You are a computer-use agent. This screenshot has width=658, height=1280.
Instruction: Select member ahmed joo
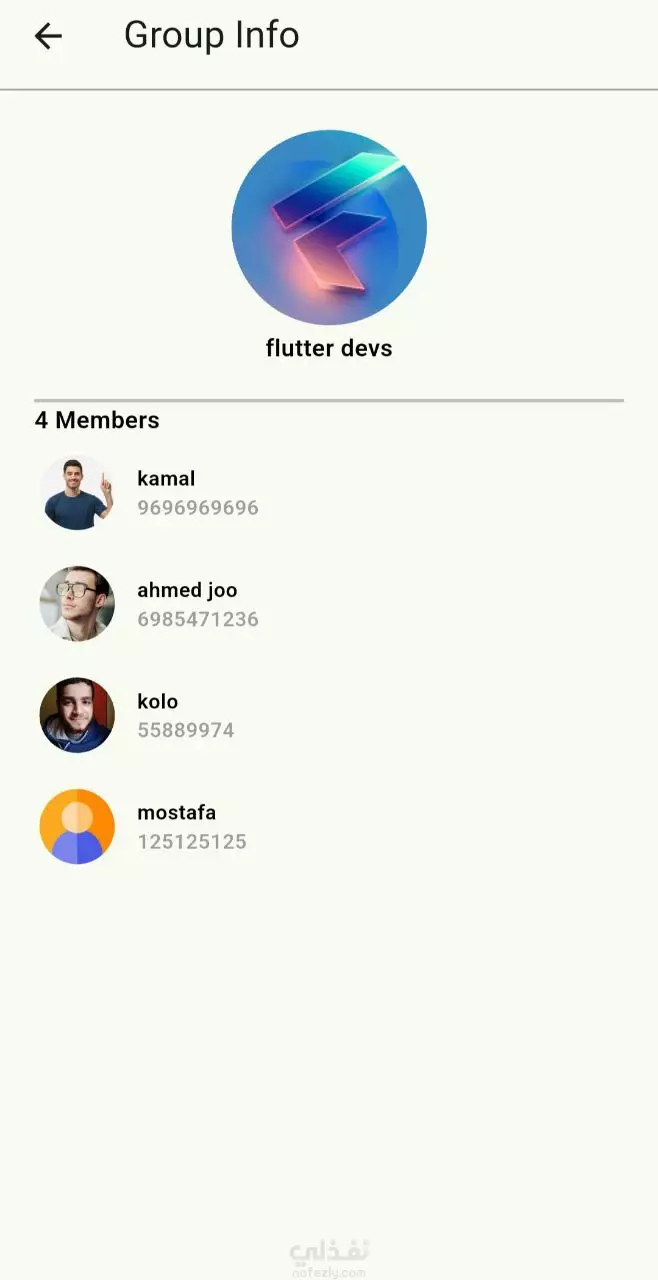[x=329, y=604]
